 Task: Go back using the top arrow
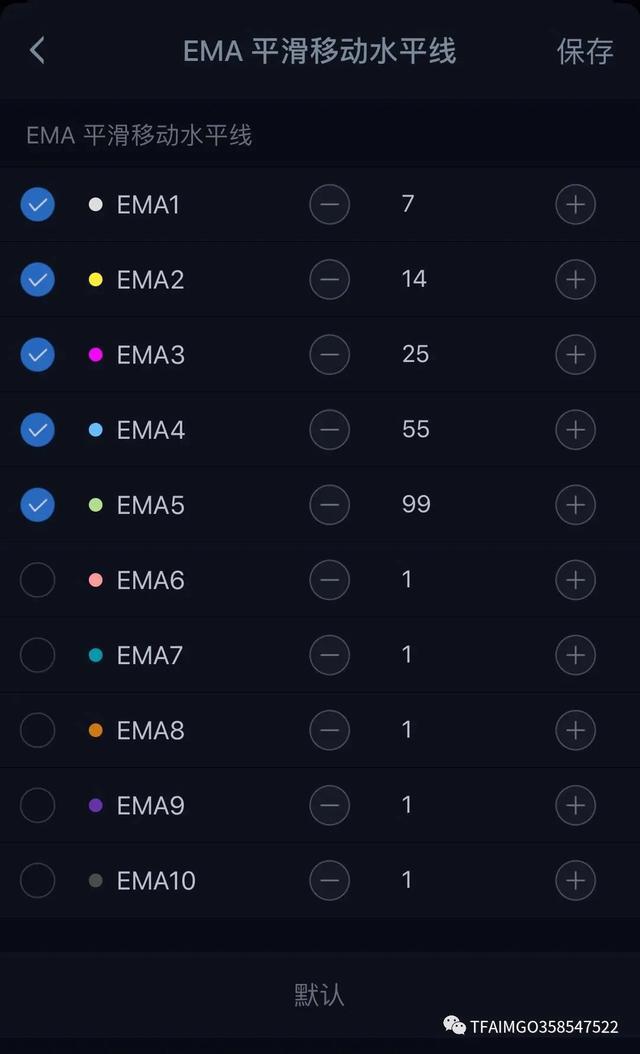[37, 50]
